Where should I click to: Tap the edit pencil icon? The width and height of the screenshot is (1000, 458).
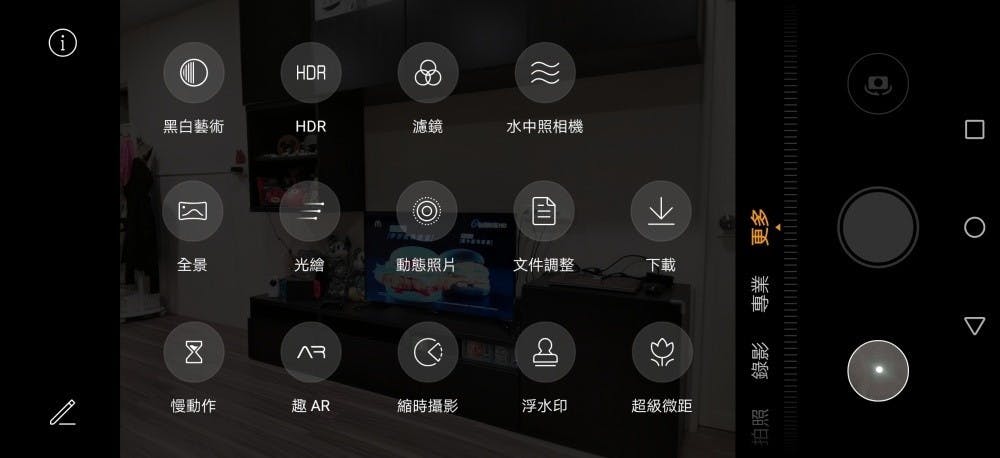pyautogui.click(x=63, y=411)
